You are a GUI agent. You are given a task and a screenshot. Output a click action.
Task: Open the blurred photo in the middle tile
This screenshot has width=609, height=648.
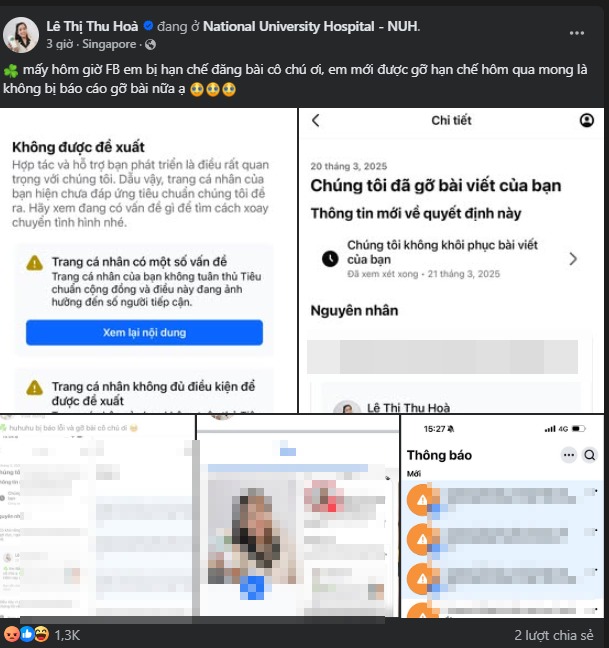pos(297,520)
